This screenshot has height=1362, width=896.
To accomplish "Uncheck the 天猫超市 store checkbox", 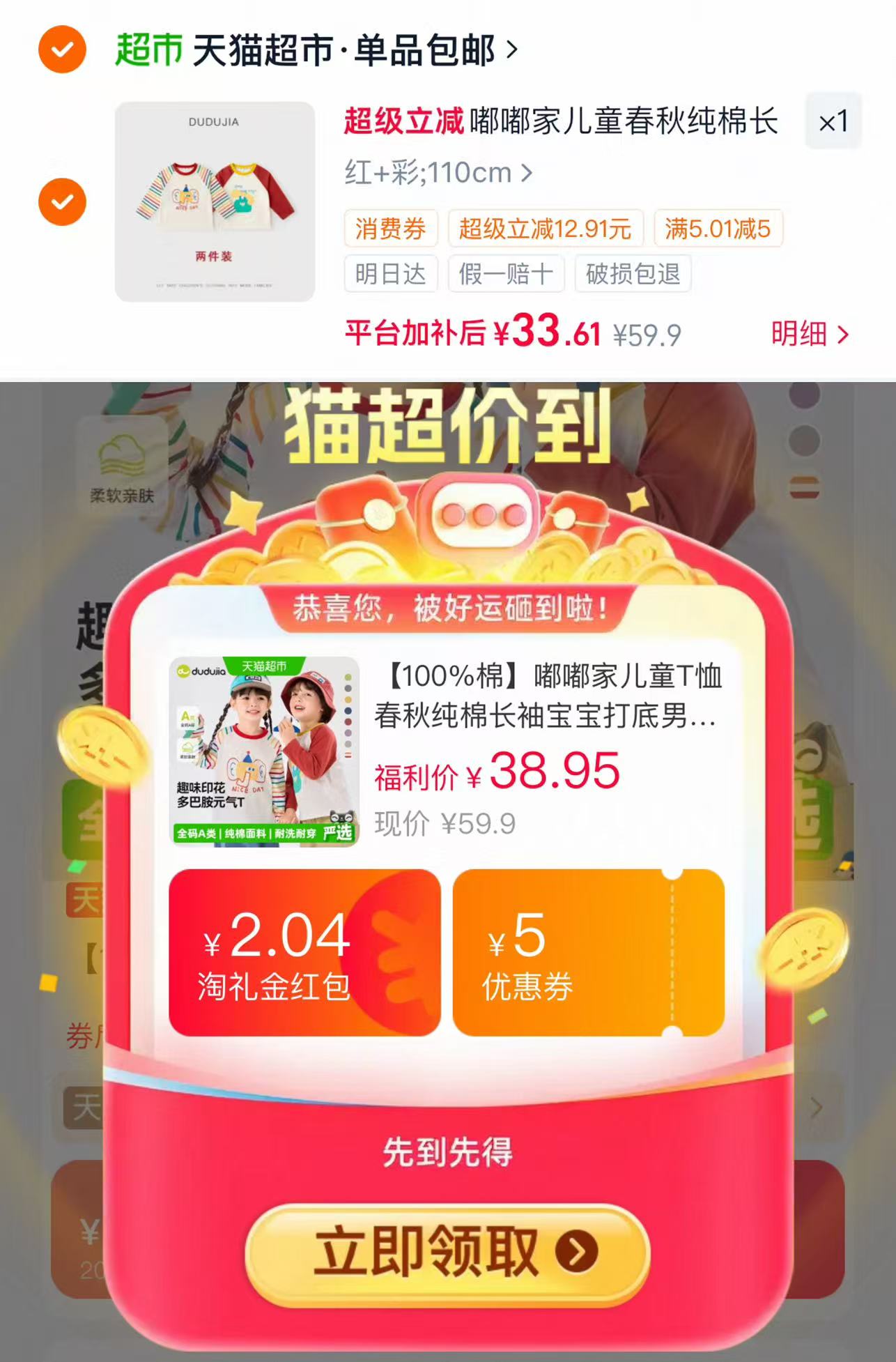I will (x=62, y=49).
